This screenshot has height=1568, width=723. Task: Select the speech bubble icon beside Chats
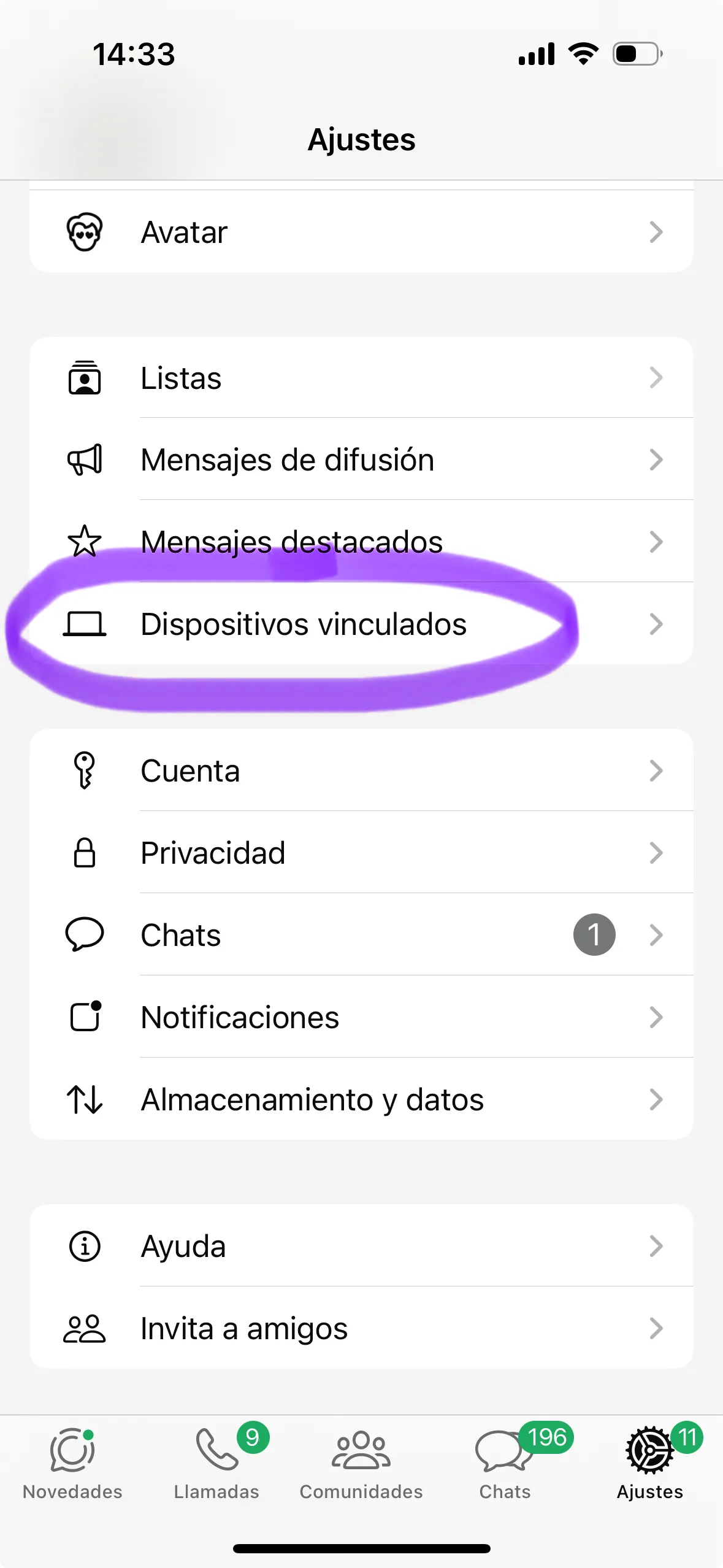tap(85, 934)
